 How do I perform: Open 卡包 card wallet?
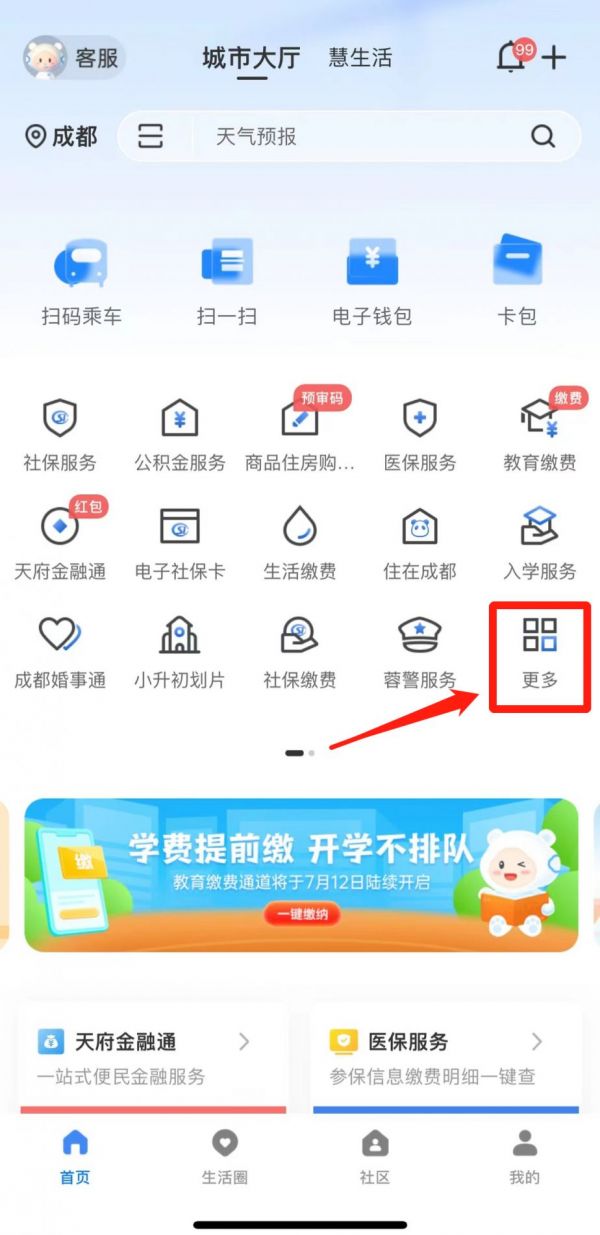517,280
